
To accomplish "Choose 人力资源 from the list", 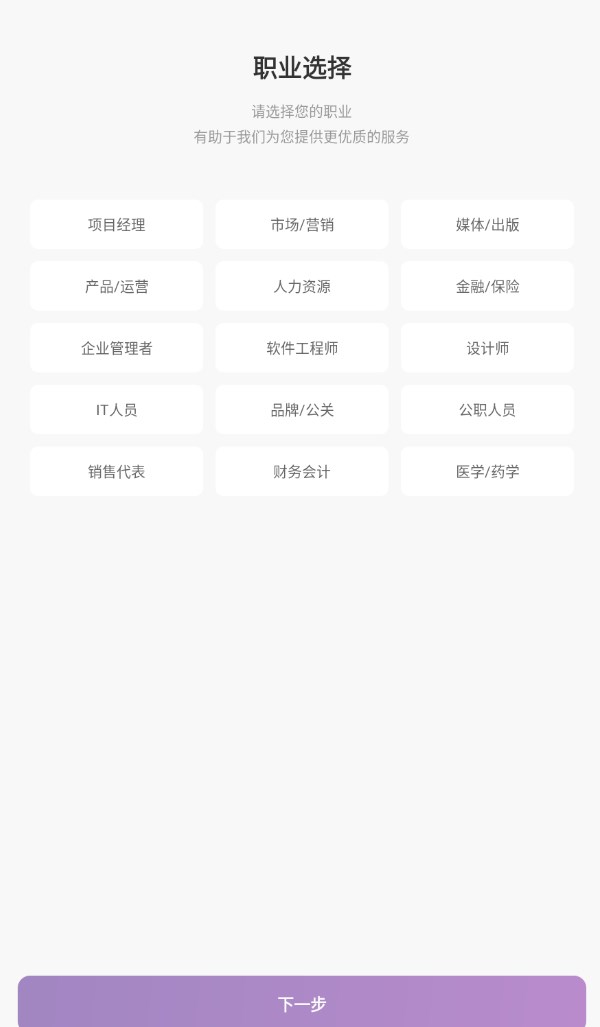I will [x=302, y=287].
